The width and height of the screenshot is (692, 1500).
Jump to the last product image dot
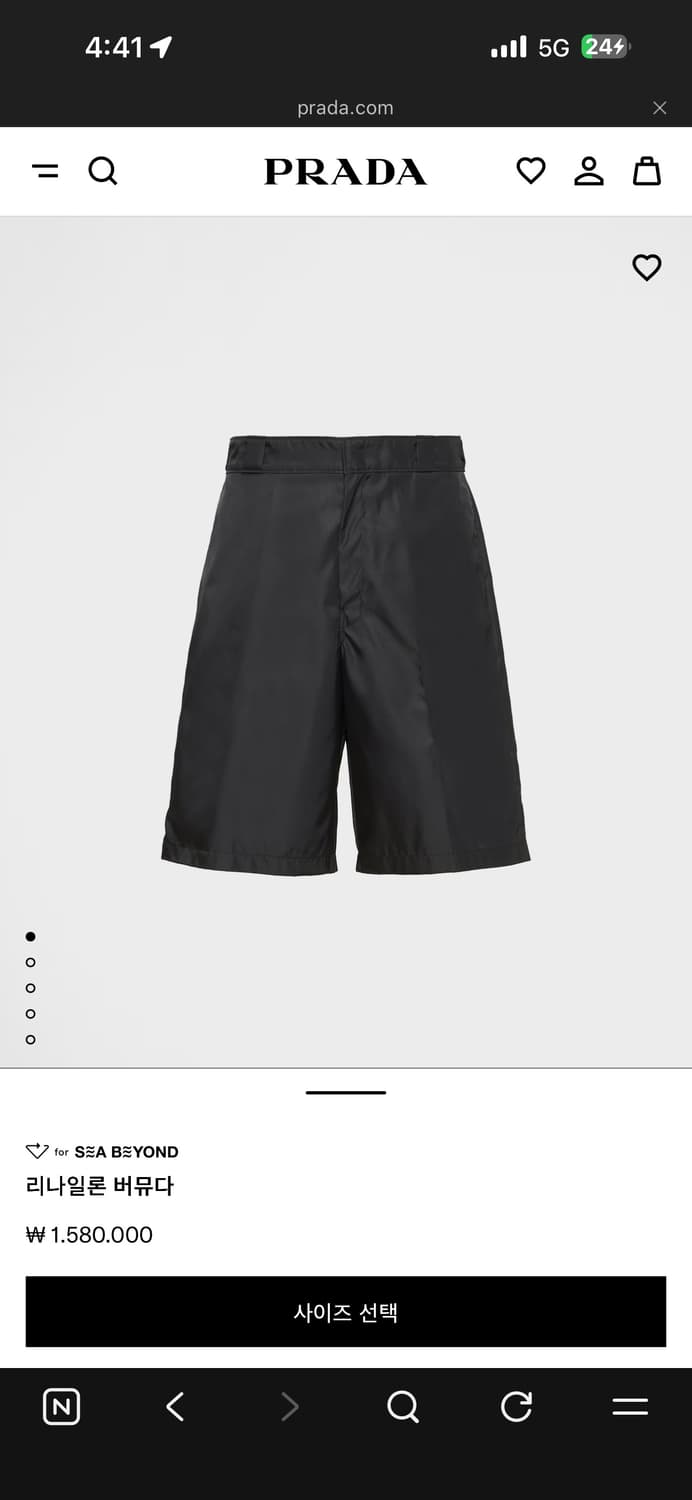click(x=31, y=1040)
